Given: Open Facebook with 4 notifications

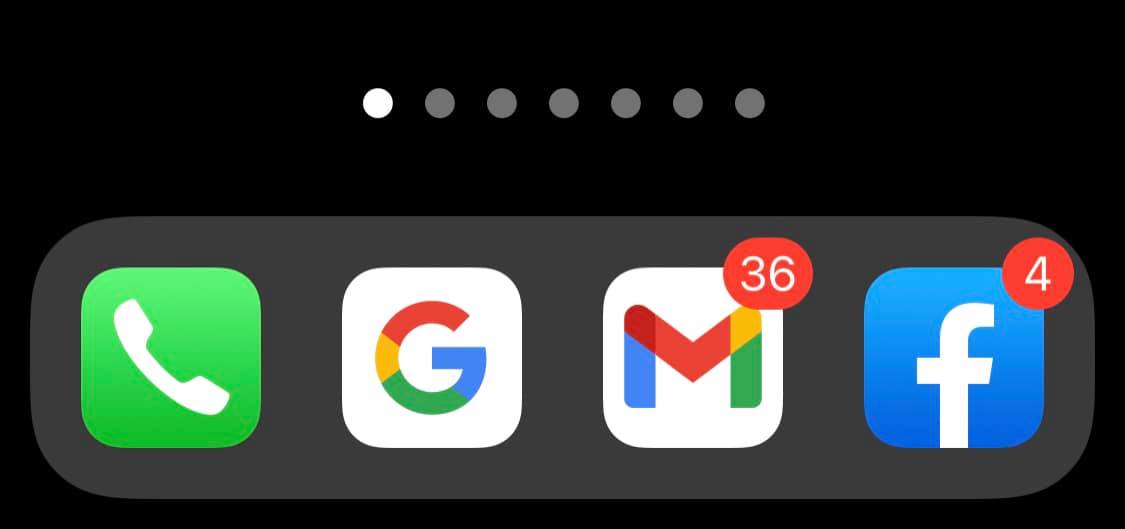Looking at the screenshot, I should 954,357.
